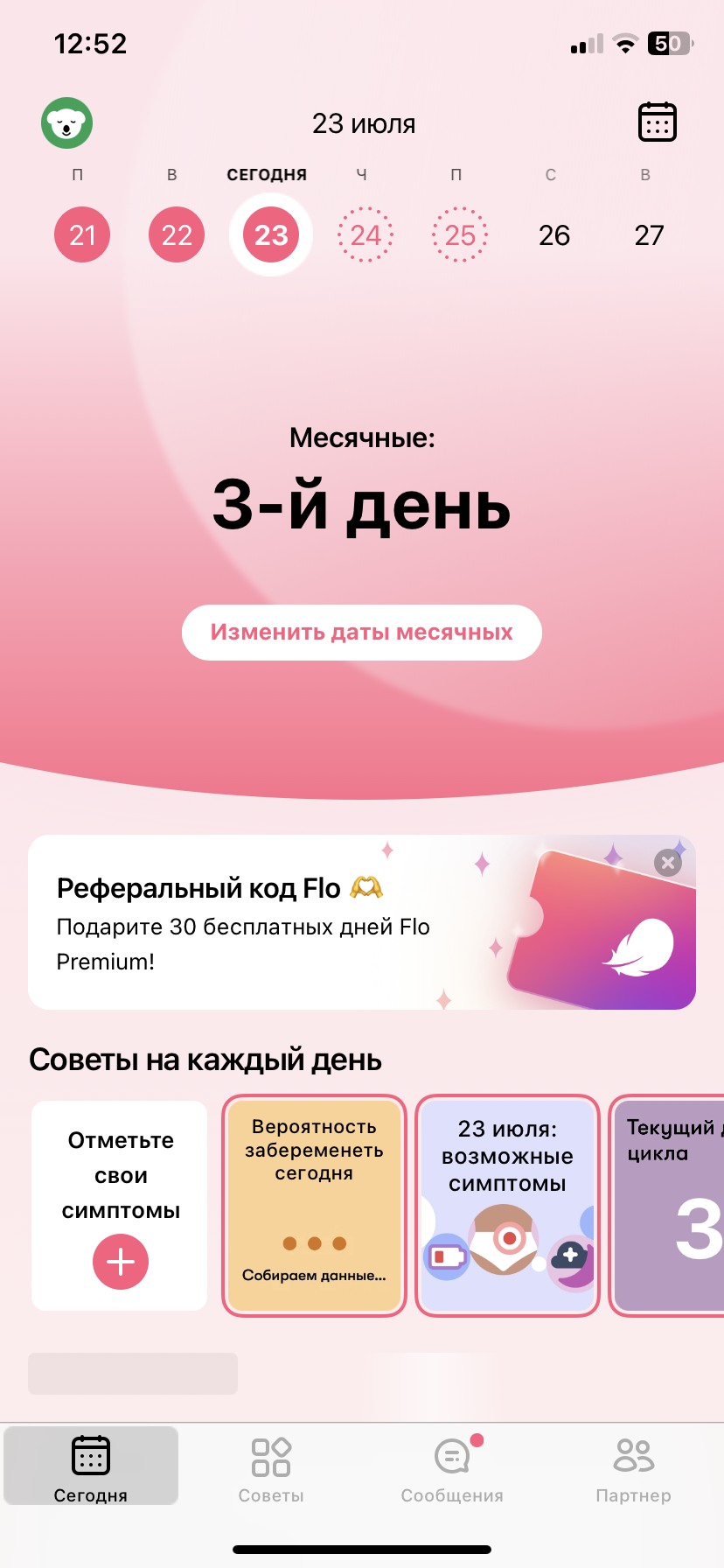The width and height of the screenshot is (724, 1568).
Task: Select July 22 in the week strip
Action: [x=177, y=234]
